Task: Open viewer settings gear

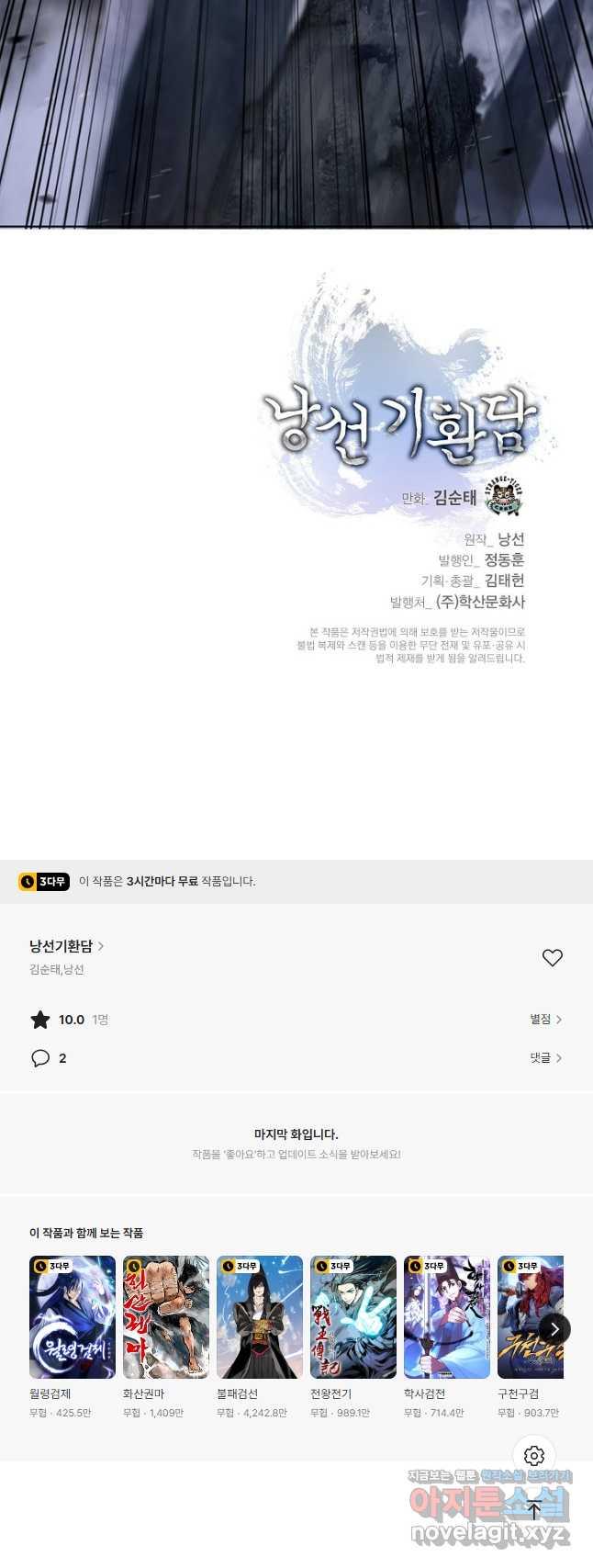Action: pos(534,1456)
